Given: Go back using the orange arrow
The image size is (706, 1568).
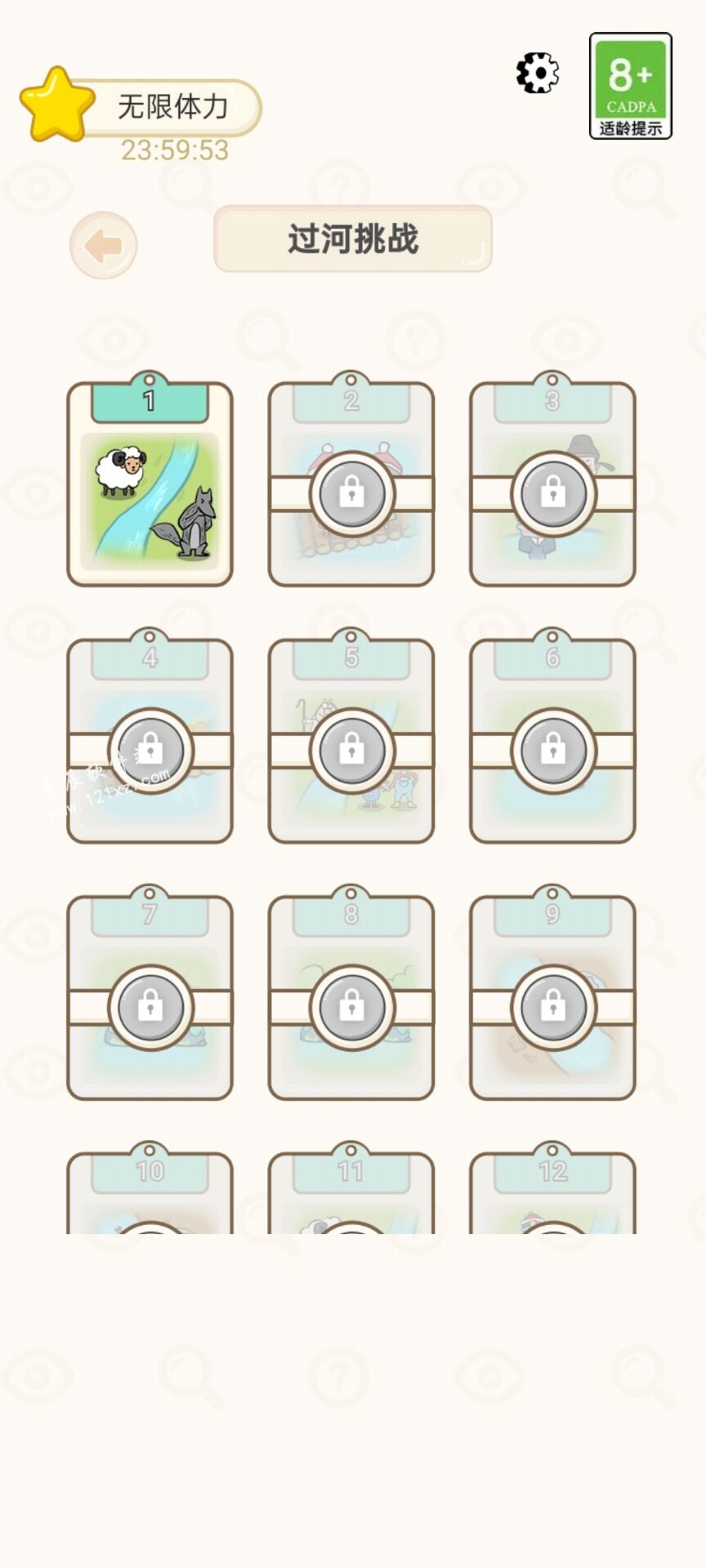Looking at the screenshot, I should (104, 245).
